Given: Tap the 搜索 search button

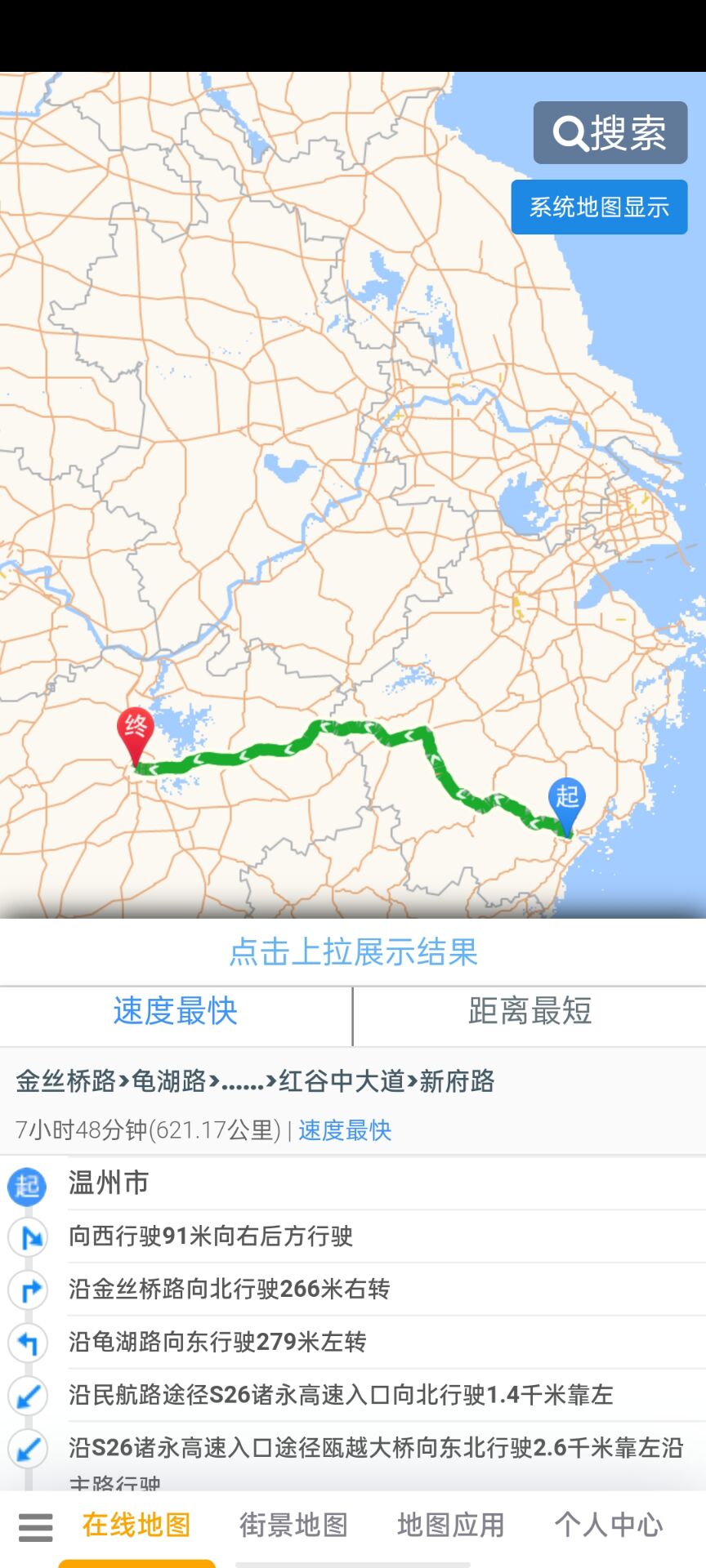Looking at the screenshot, I should (x=610, y=132).
